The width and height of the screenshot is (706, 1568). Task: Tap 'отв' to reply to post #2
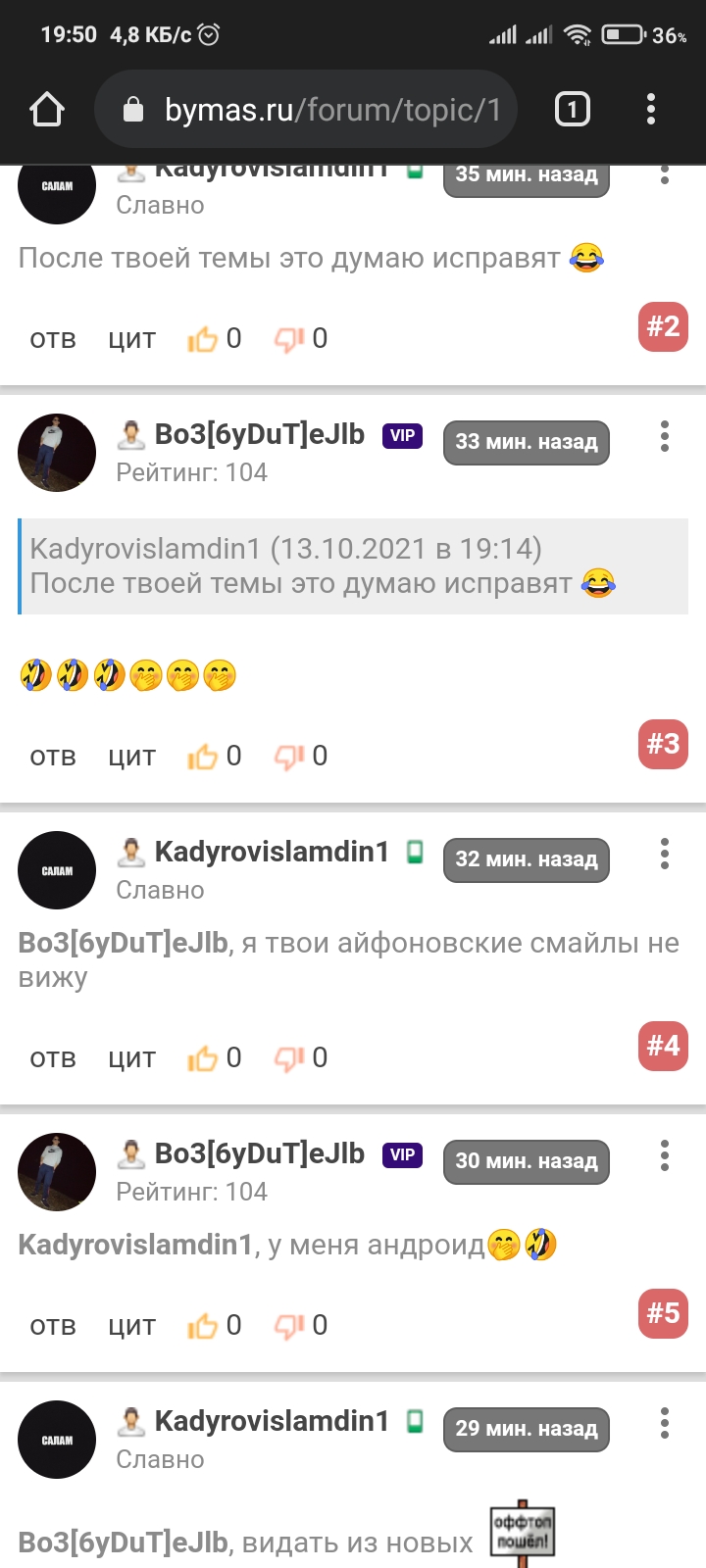(x=53, y=339)
